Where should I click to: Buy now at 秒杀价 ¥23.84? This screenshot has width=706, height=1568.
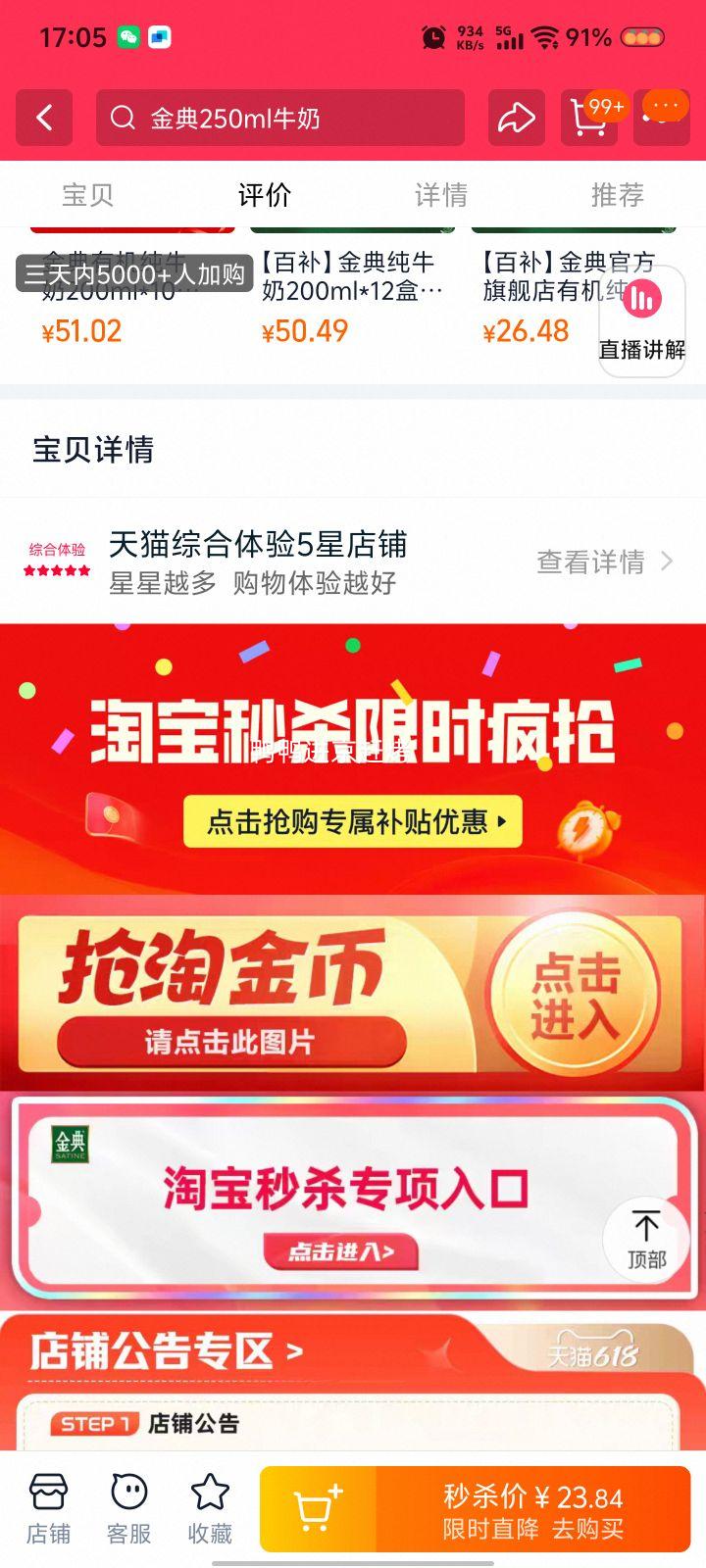tap(532, 1510)
